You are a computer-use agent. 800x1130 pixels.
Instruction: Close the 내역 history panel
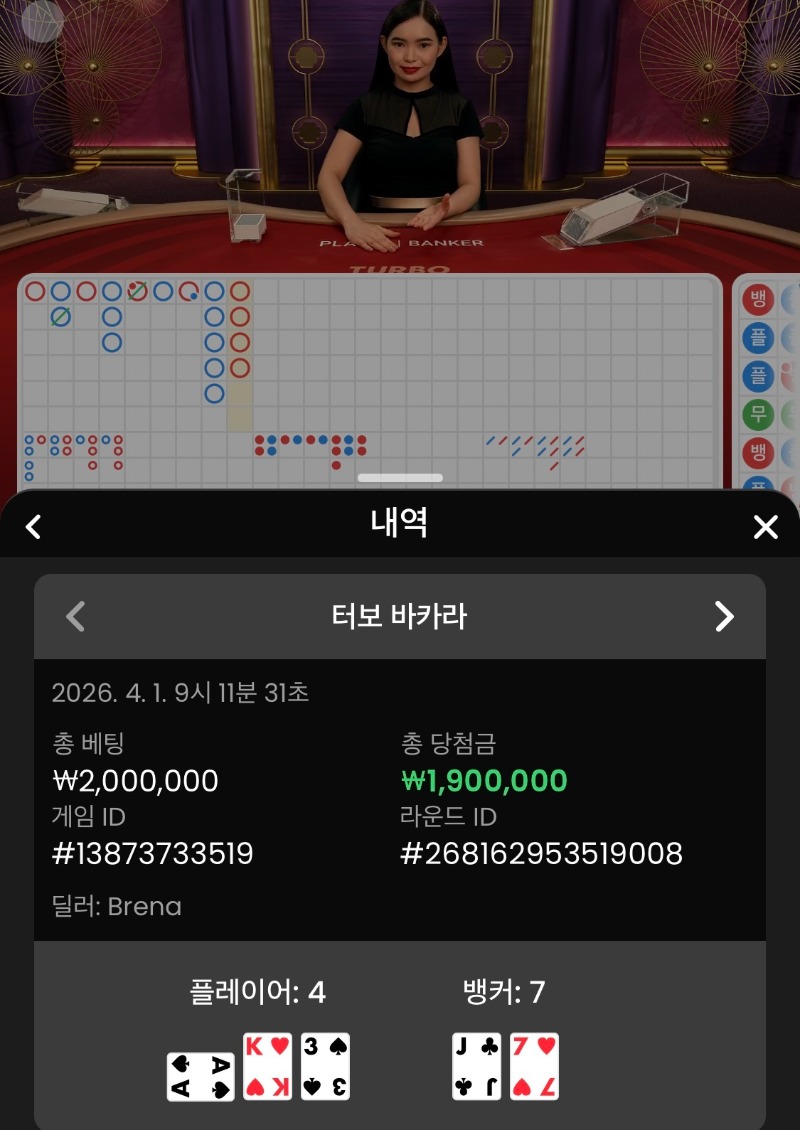click(x=765, y=527)
